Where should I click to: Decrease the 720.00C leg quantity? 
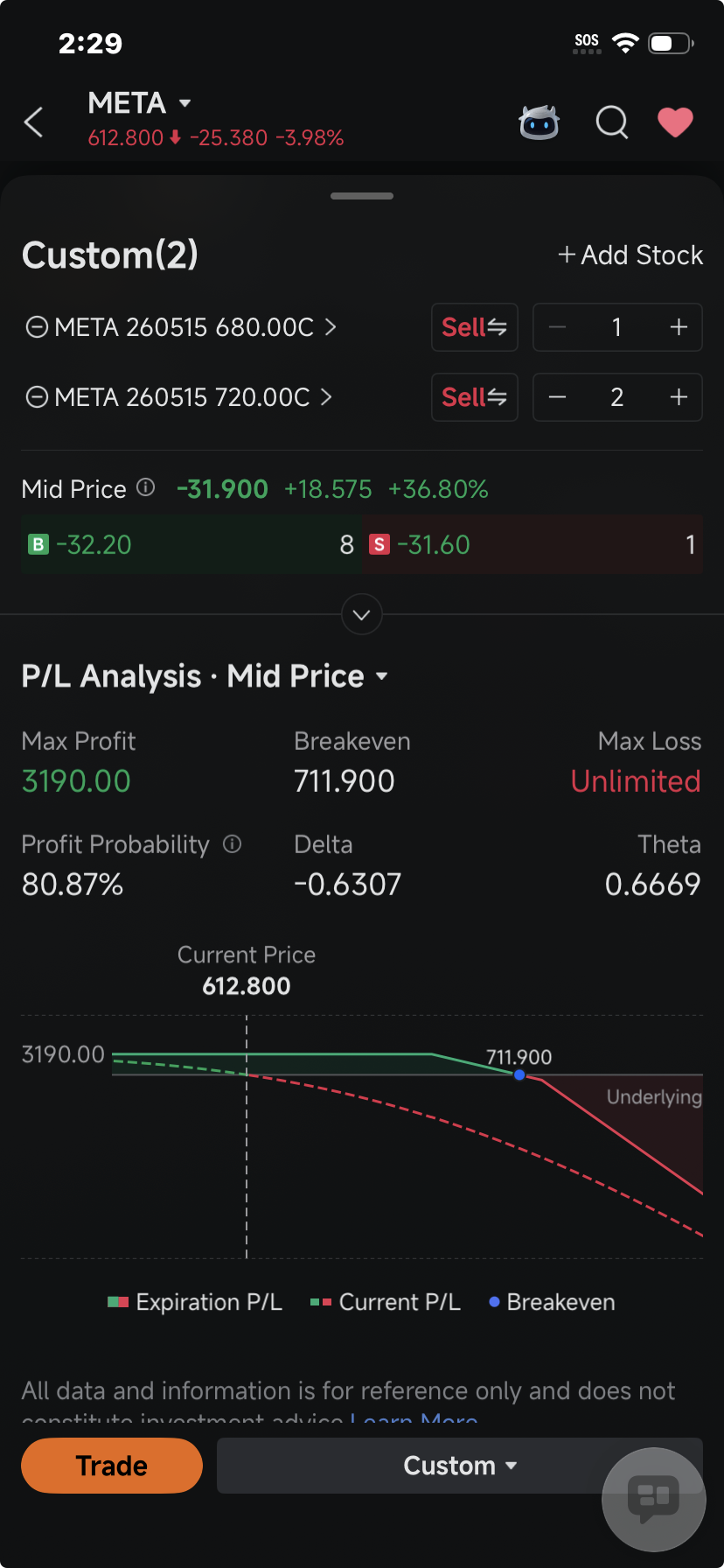pyautogui.click(x=558, y=397)
